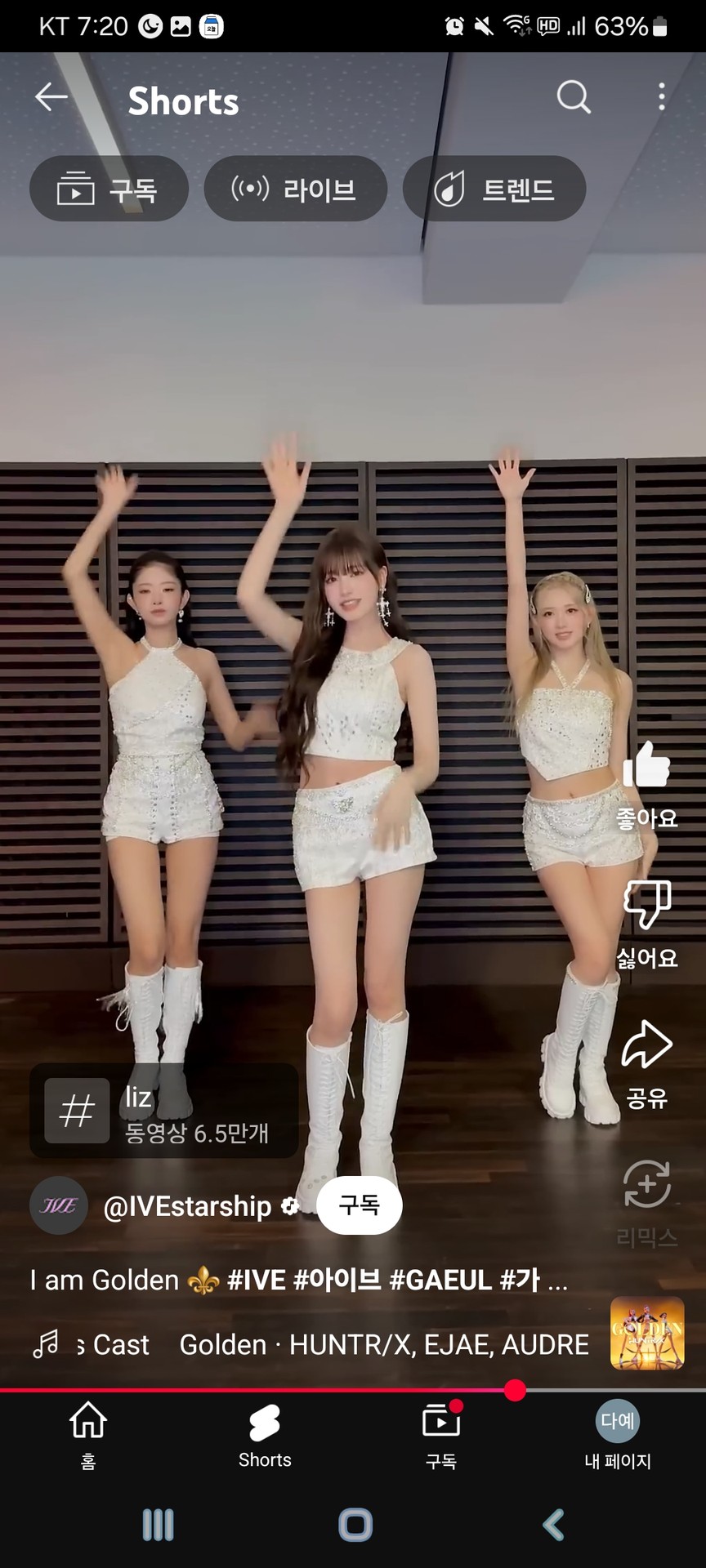706x1568 pixels.
Task: Switch to the 홈 tab
Action: tap(88, 1434)
